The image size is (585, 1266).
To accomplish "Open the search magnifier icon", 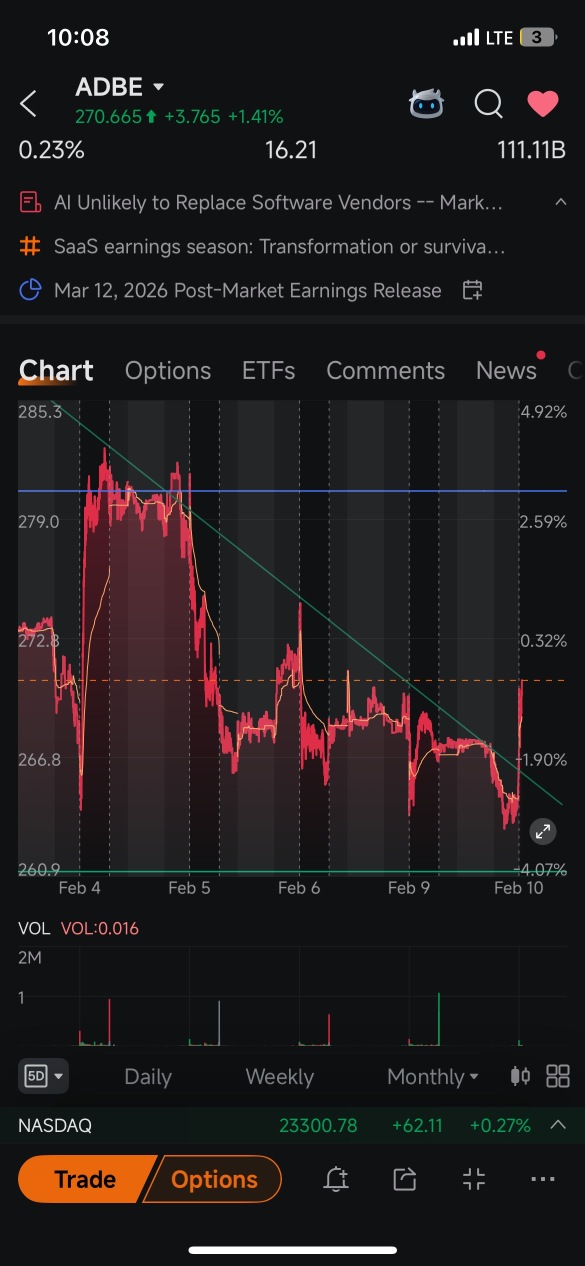I will tap(488, 103).
